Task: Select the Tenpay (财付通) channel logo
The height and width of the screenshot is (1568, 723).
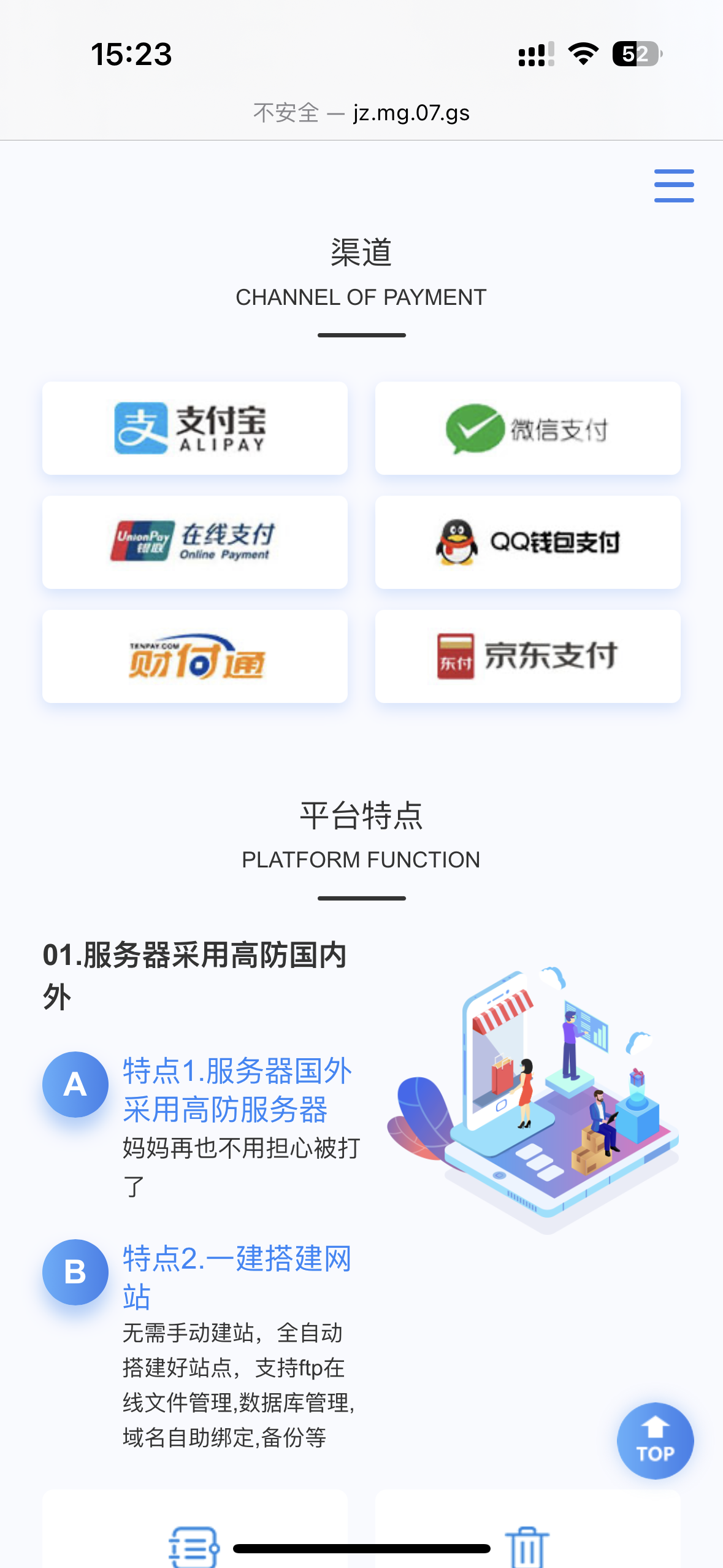Action: point(194,655)
